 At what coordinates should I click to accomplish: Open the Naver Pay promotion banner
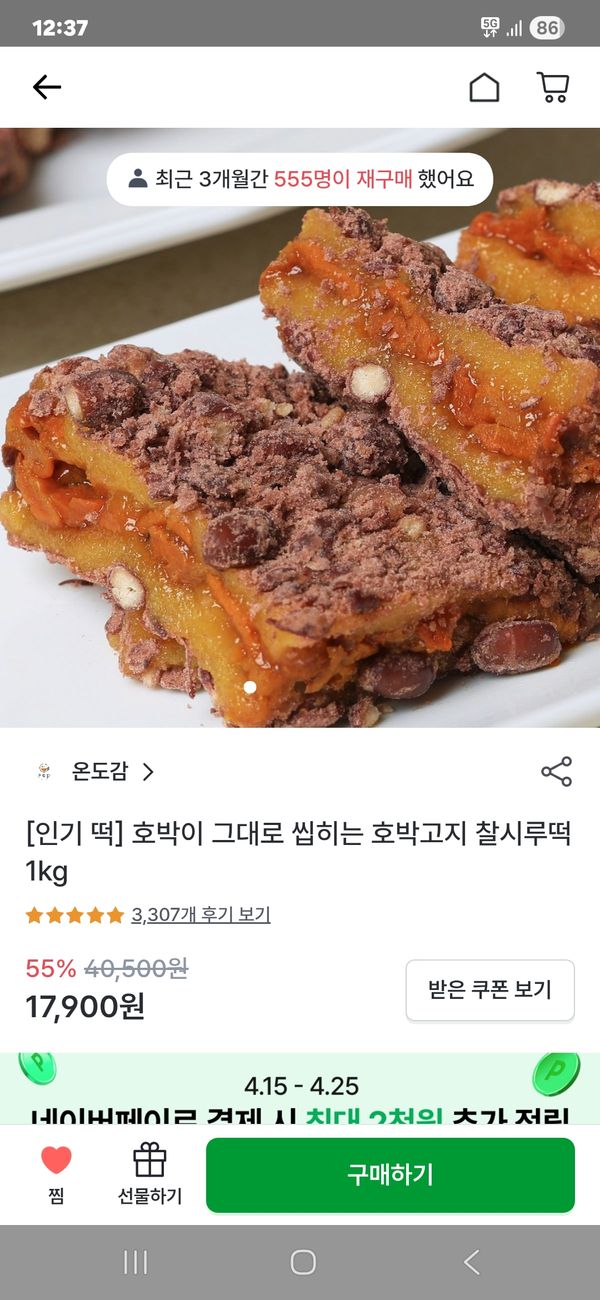300,1090
